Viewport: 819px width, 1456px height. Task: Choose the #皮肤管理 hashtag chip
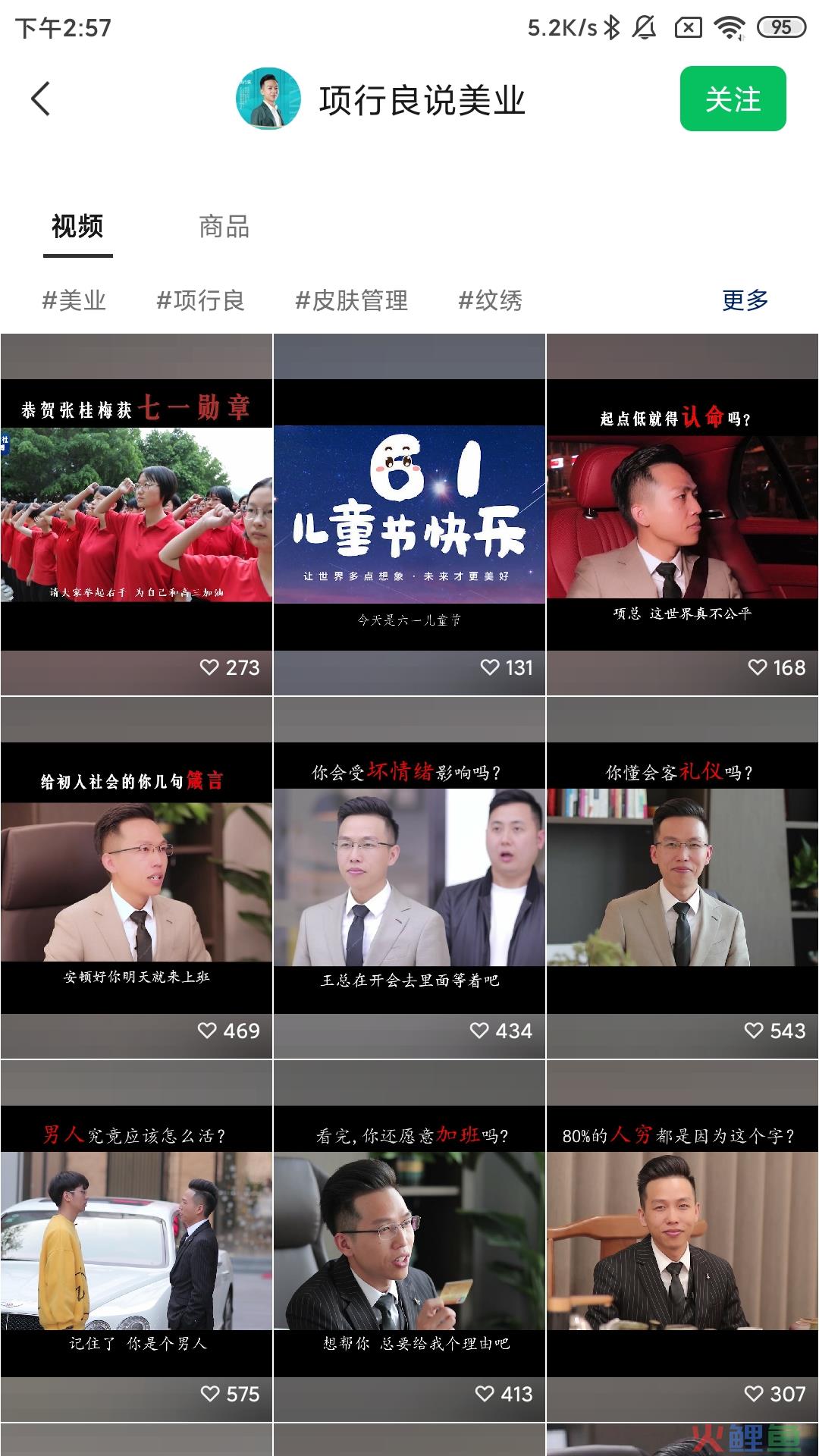point(351,300)
